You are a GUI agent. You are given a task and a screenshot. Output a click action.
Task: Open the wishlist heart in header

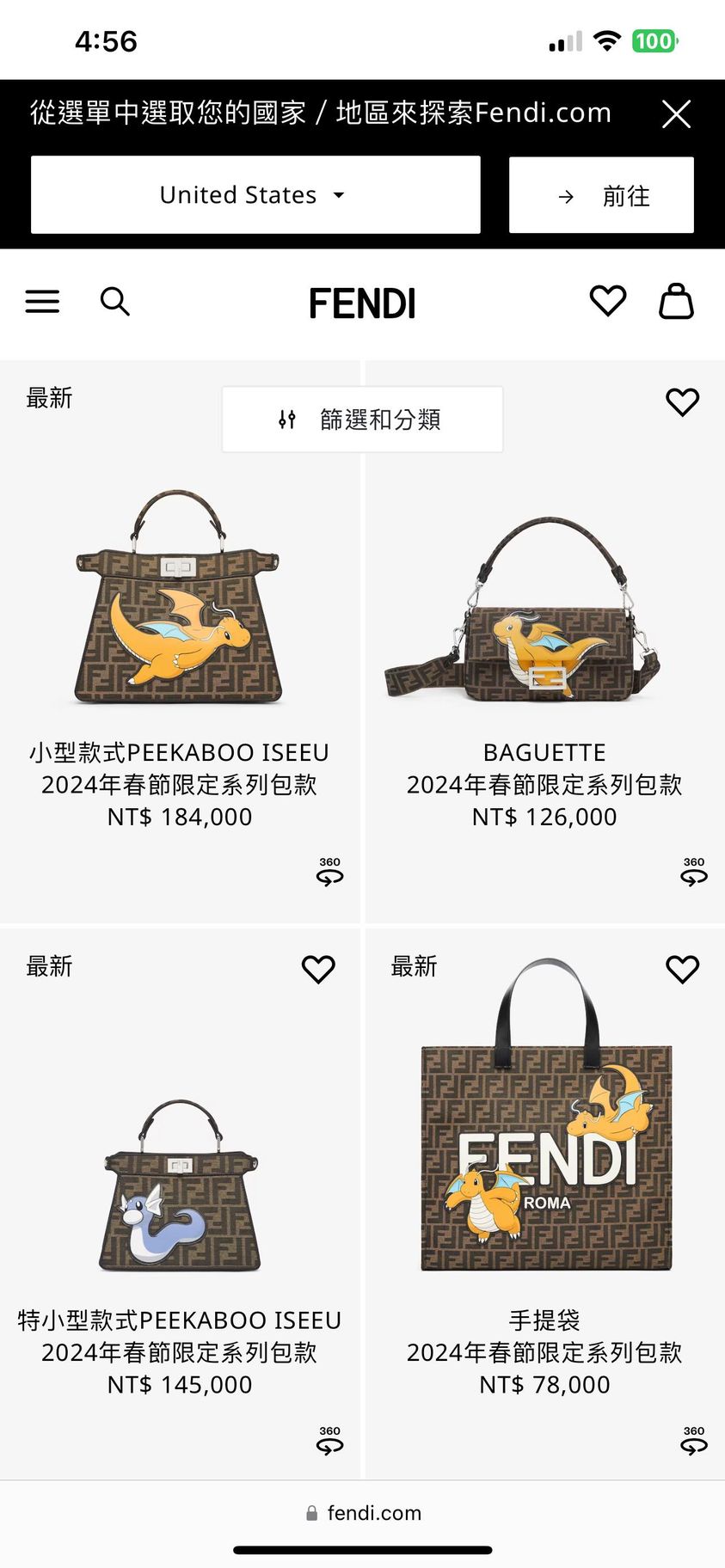tap(607, 301)
